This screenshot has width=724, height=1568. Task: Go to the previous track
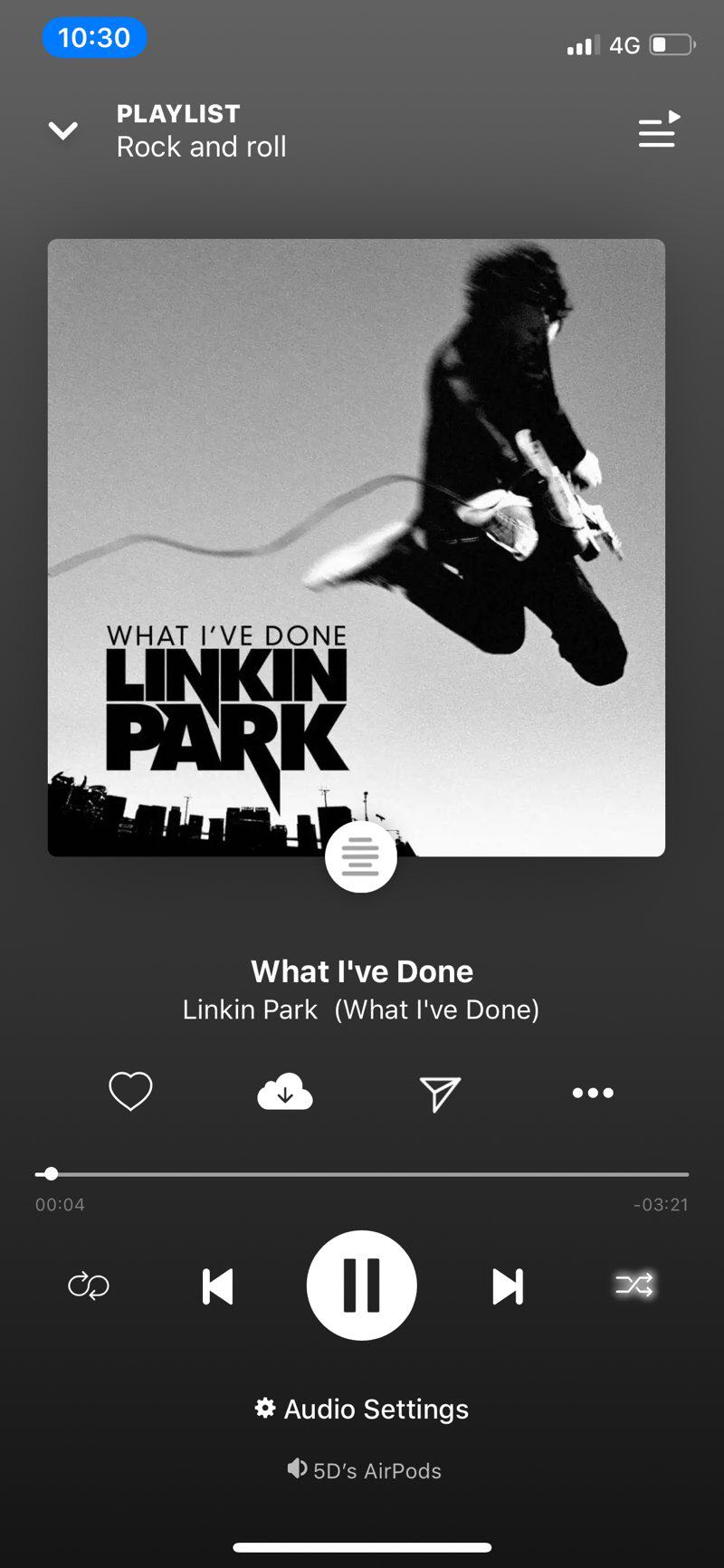(217, 1286)
